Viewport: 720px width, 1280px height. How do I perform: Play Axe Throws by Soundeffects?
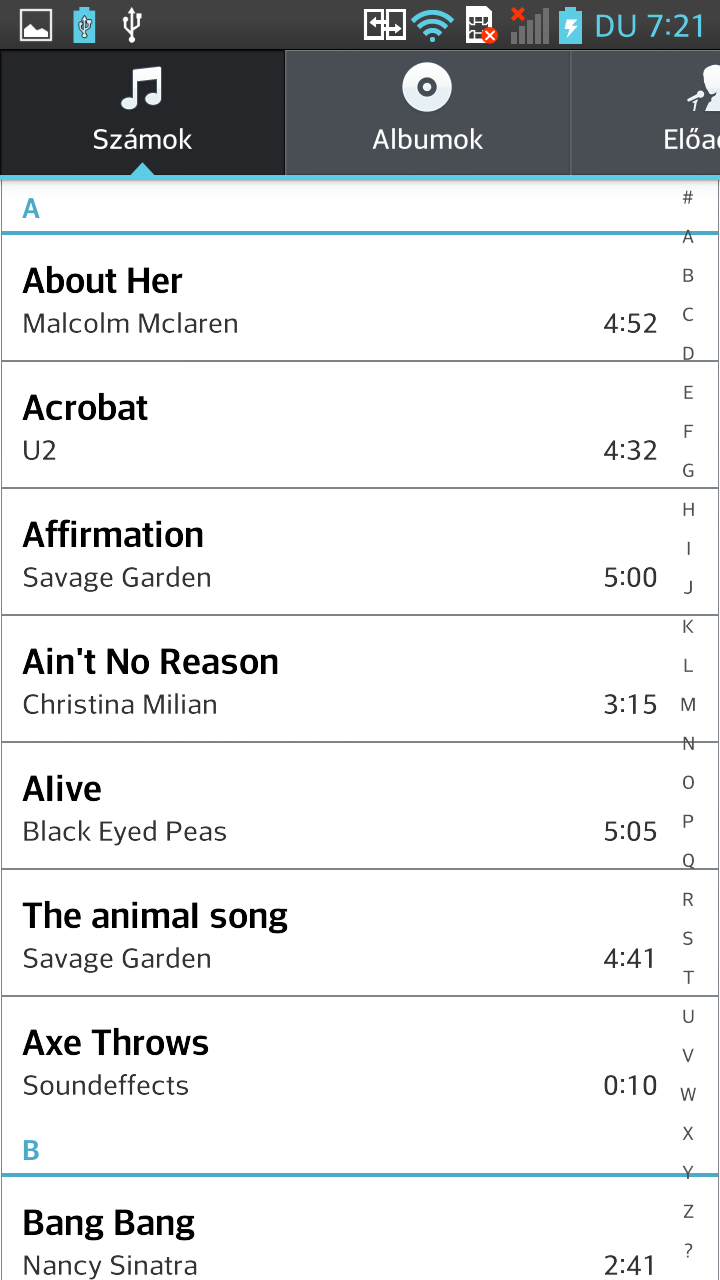tap(330, 1060)
